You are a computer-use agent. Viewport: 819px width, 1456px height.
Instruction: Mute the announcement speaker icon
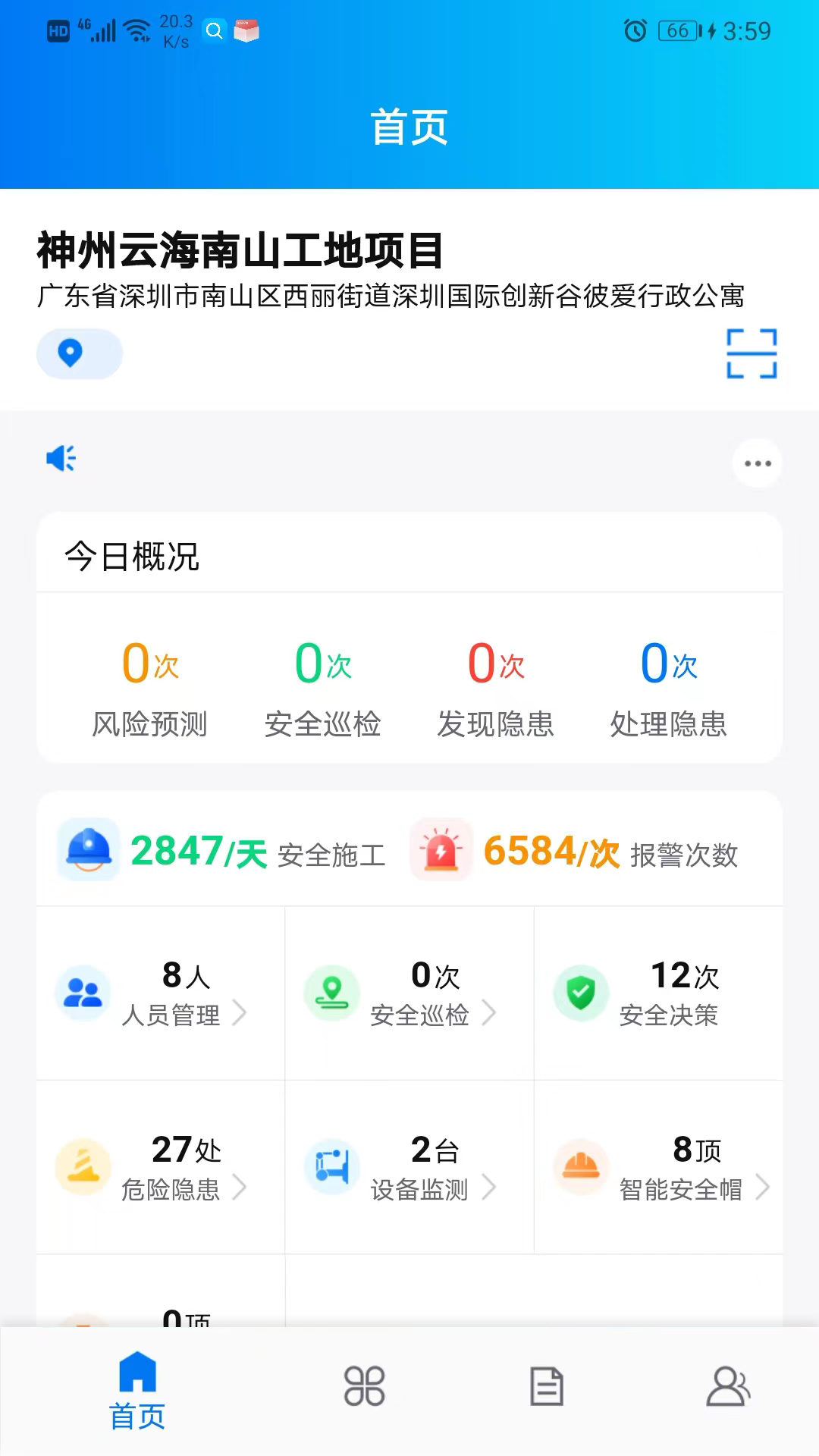(60, 457)
